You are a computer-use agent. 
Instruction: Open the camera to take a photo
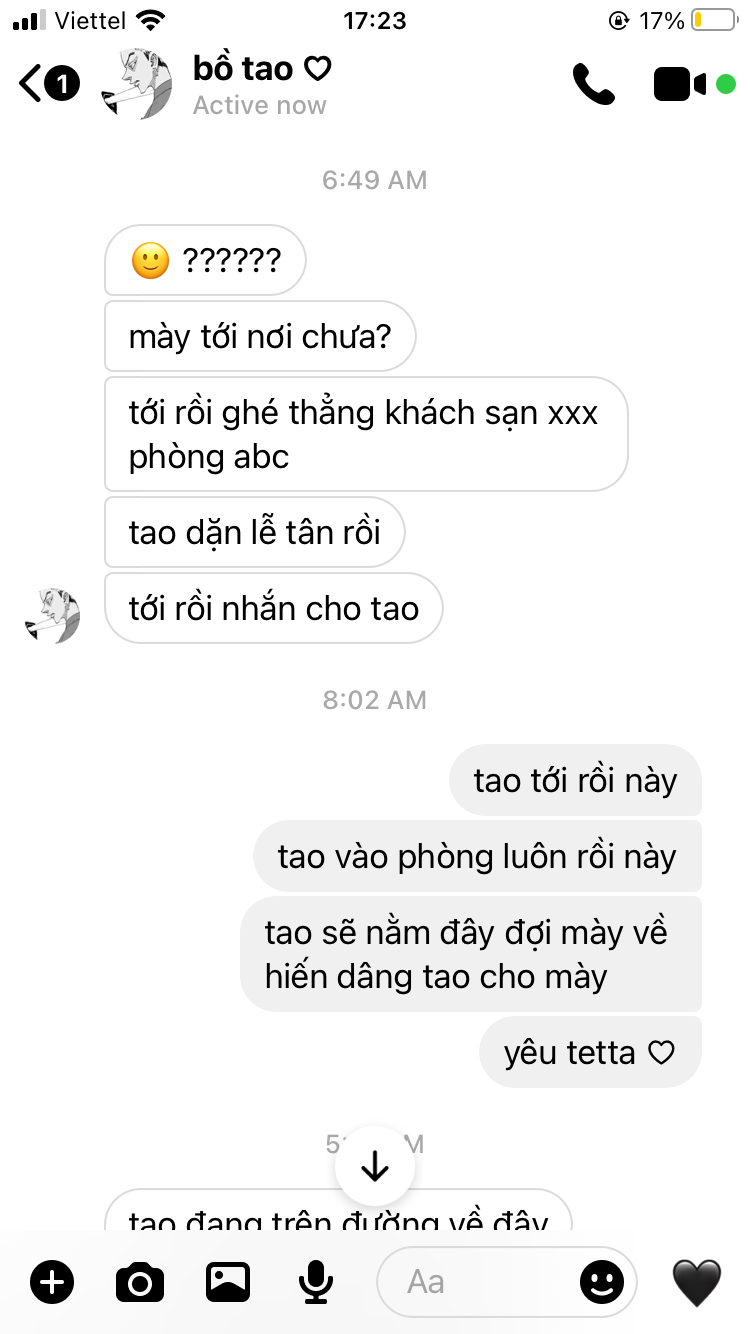point(140,1282)
